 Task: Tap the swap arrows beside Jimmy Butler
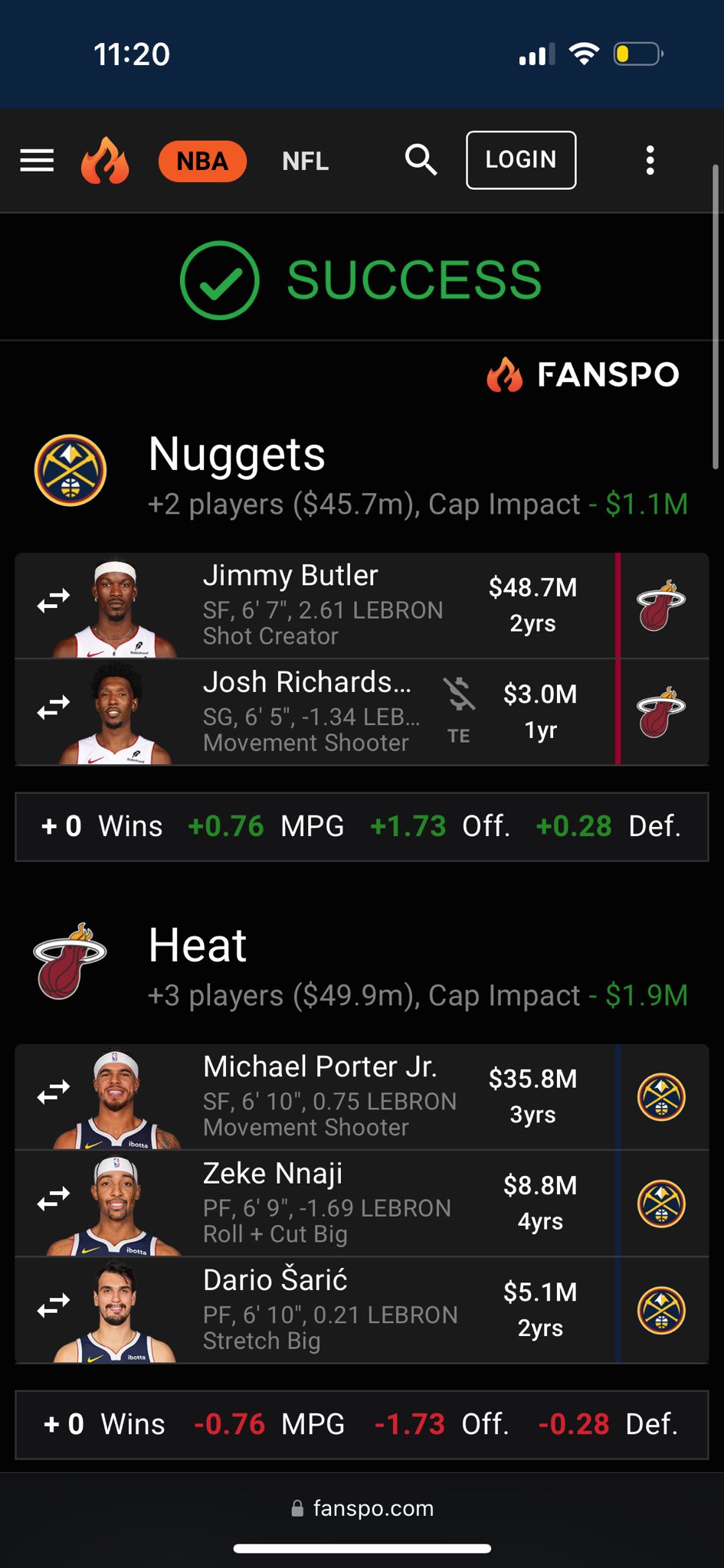tap(54, 601)
